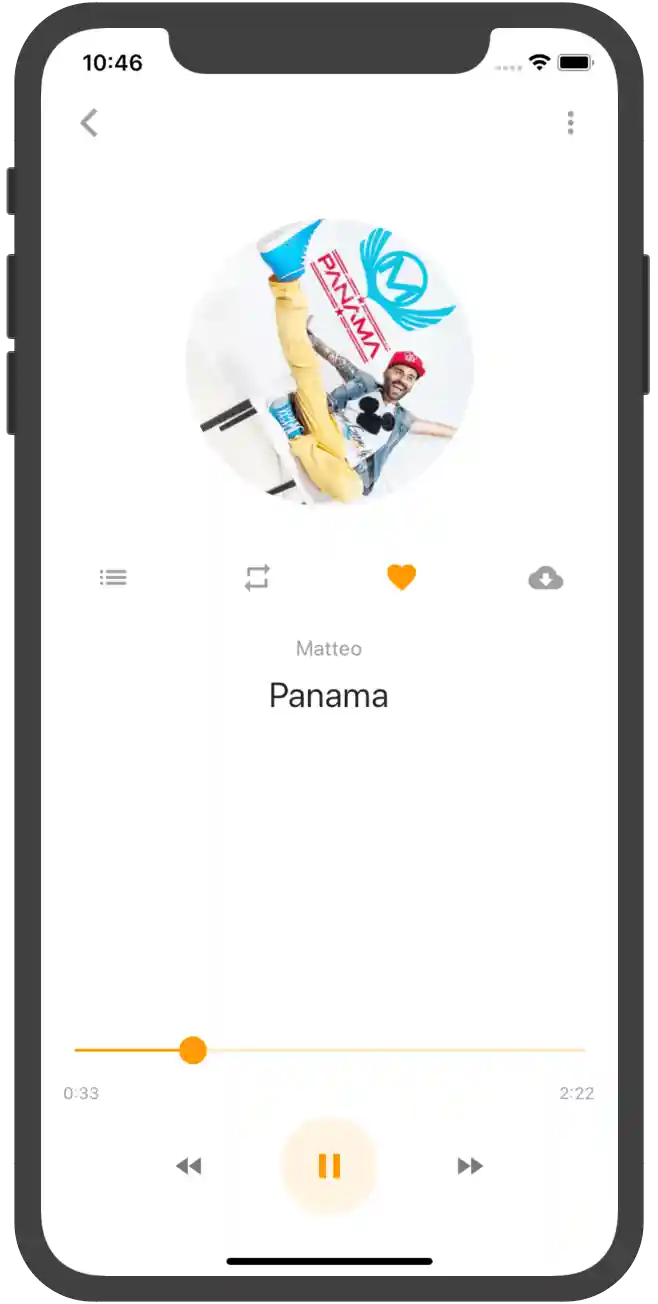
Task: Open the three-dot overflow menu
Action: click(x=570, y=123)
